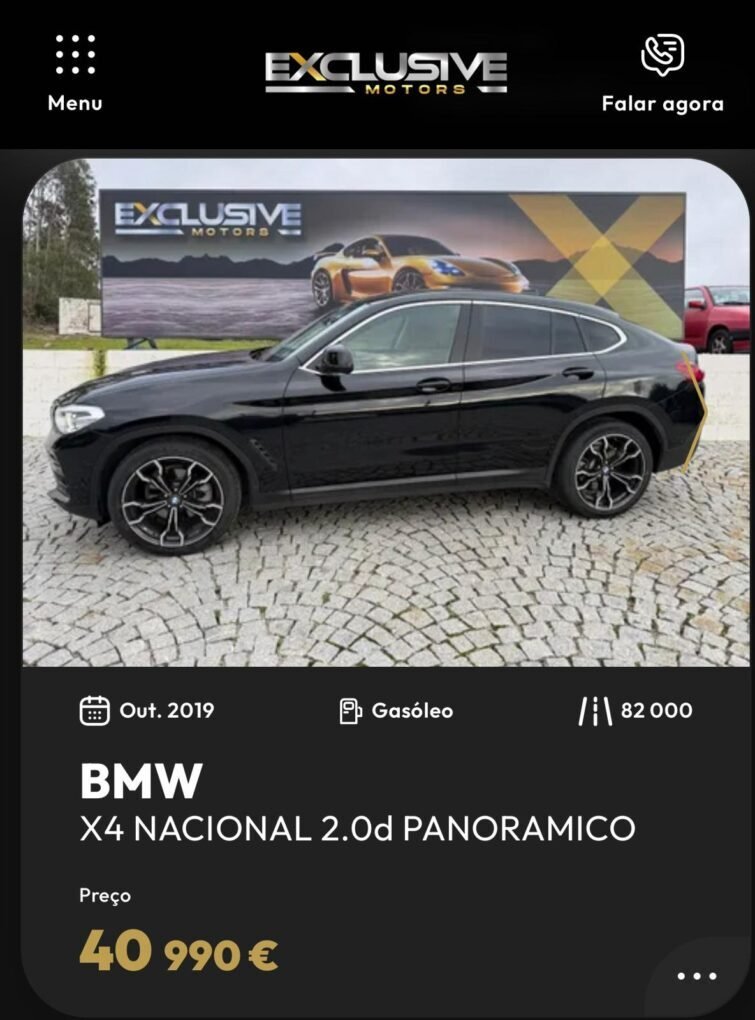The width and height of the screenshot is (755, 1020).
Task: Open the Menu grid button
Action: [75, 70]
